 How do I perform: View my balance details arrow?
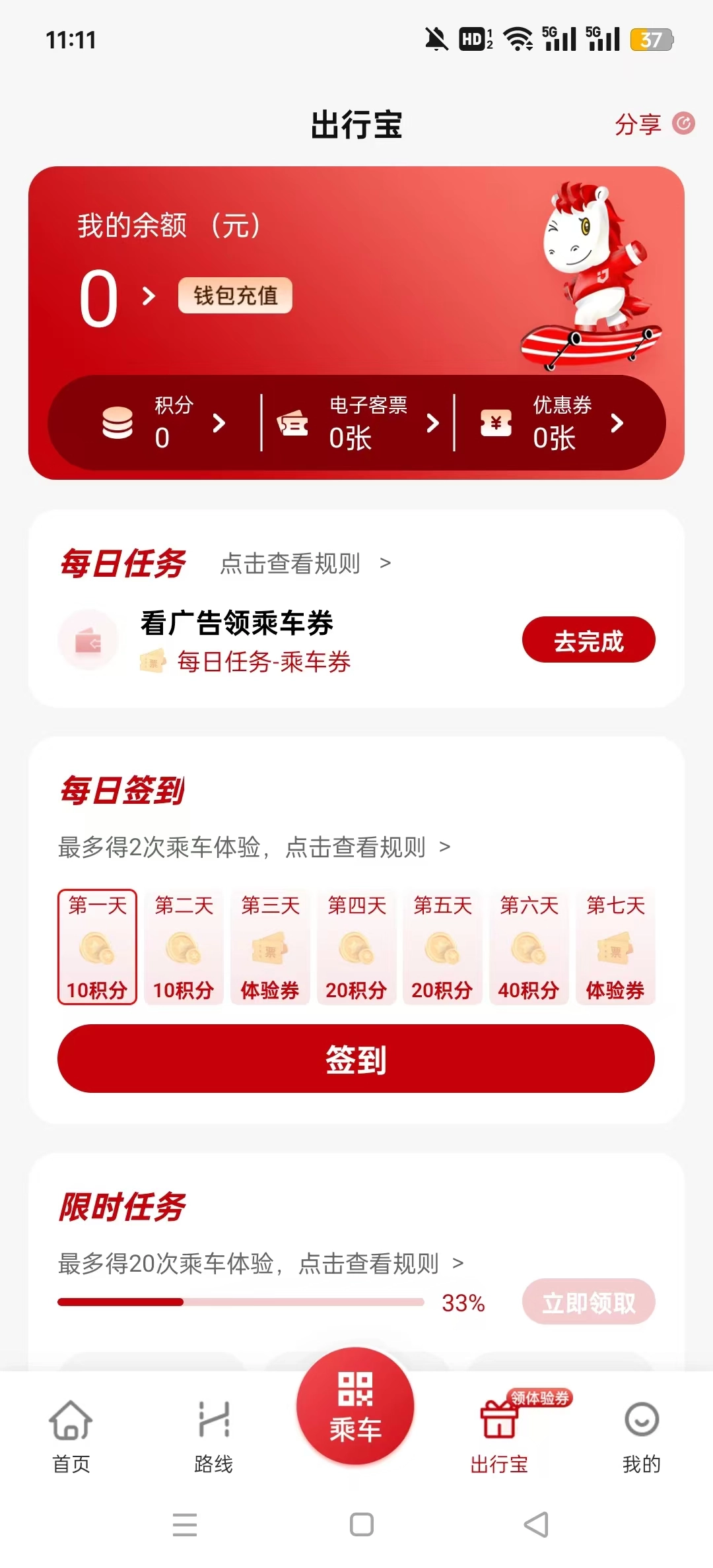[149, 296]
